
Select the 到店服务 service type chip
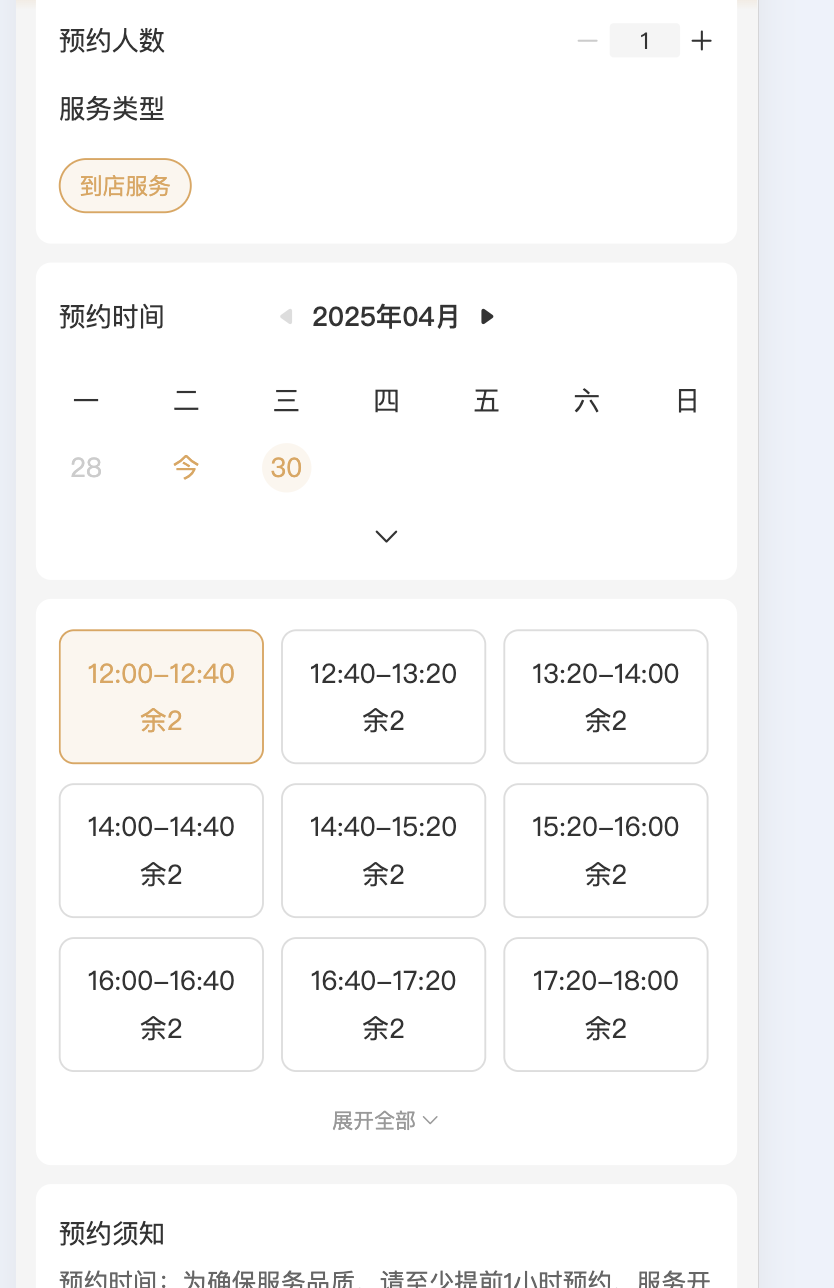click(x=125, y=186)
